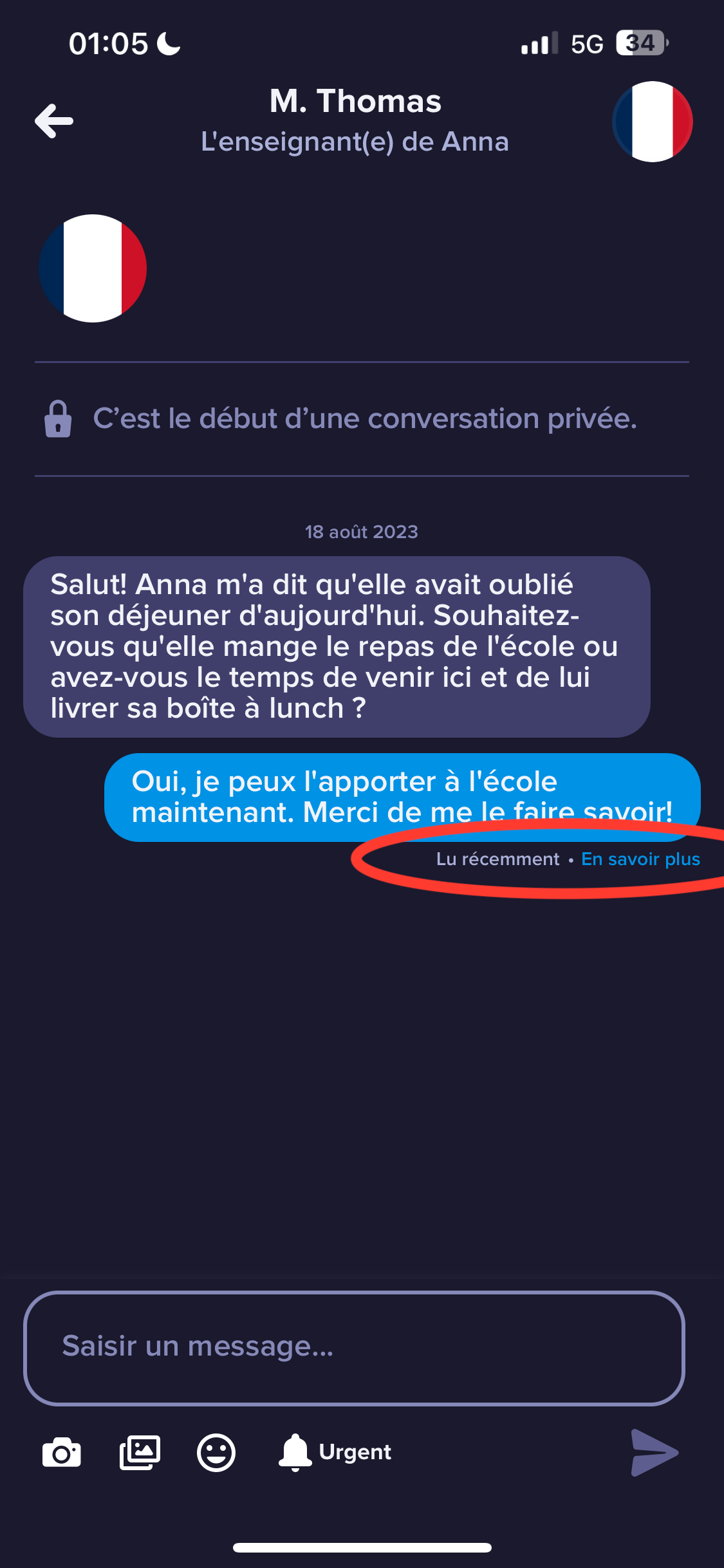Go back using the top-left arrow
The image size is (724, 1568).
(54, 121)
